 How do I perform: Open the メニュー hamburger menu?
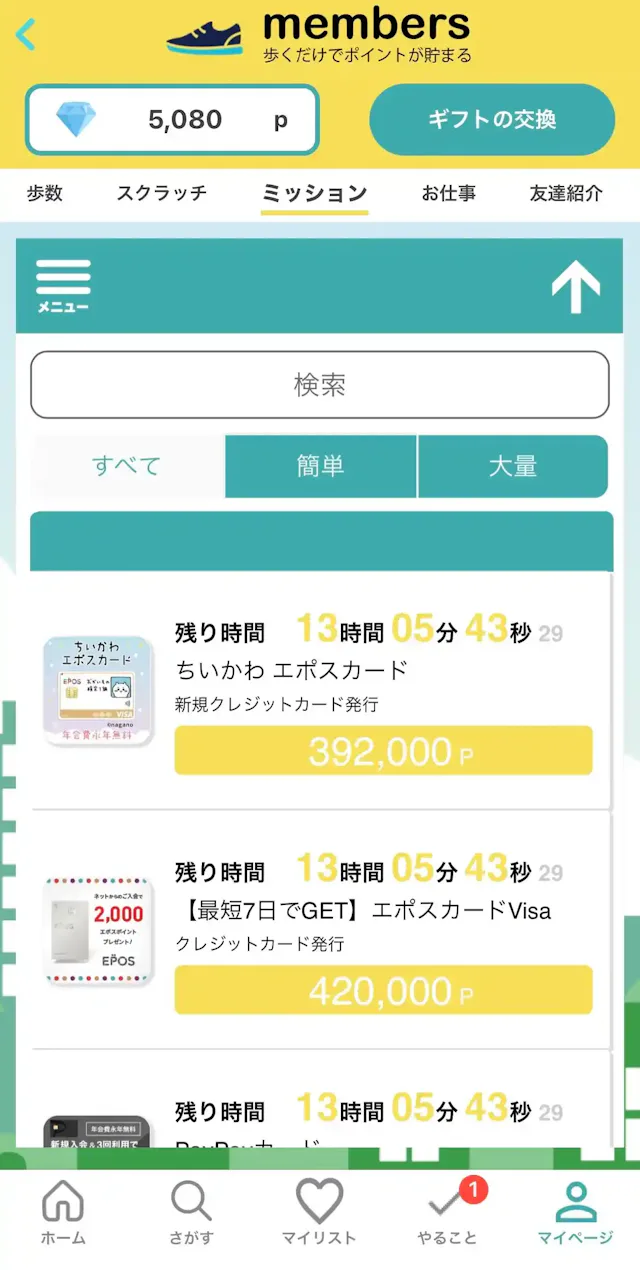[x=63, y=285]
